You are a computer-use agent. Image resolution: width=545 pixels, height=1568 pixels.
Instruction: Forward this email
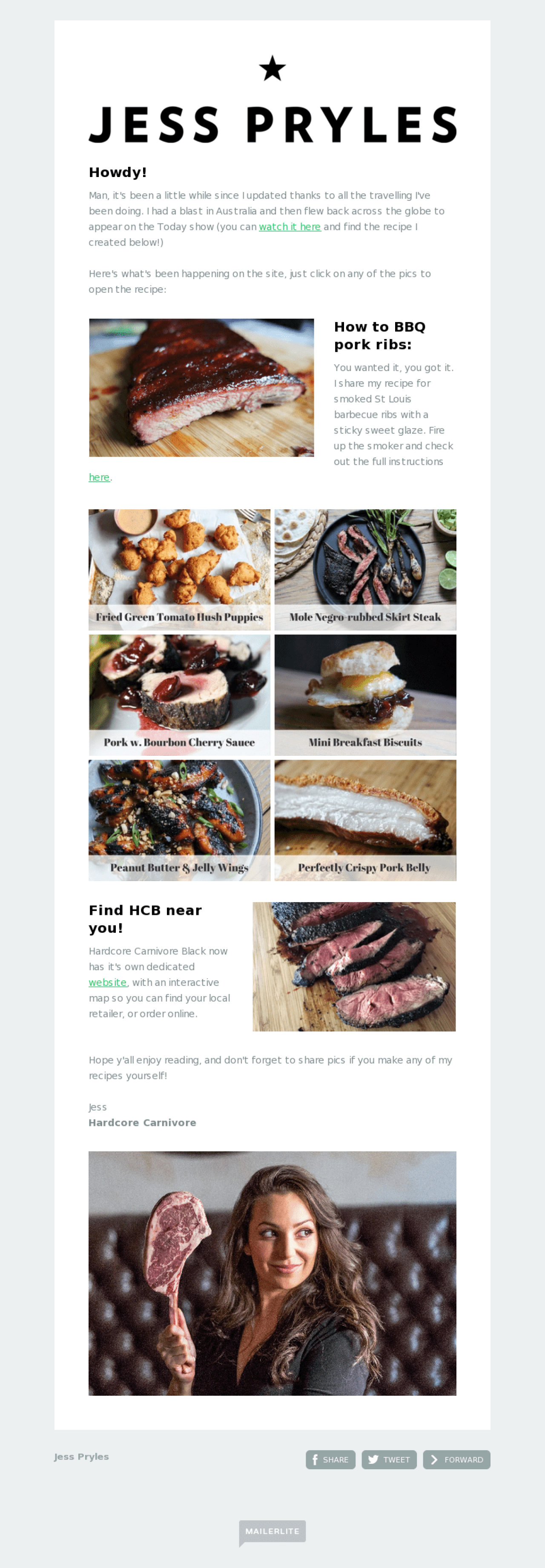pyautogui.click(x=457, y=1459)
